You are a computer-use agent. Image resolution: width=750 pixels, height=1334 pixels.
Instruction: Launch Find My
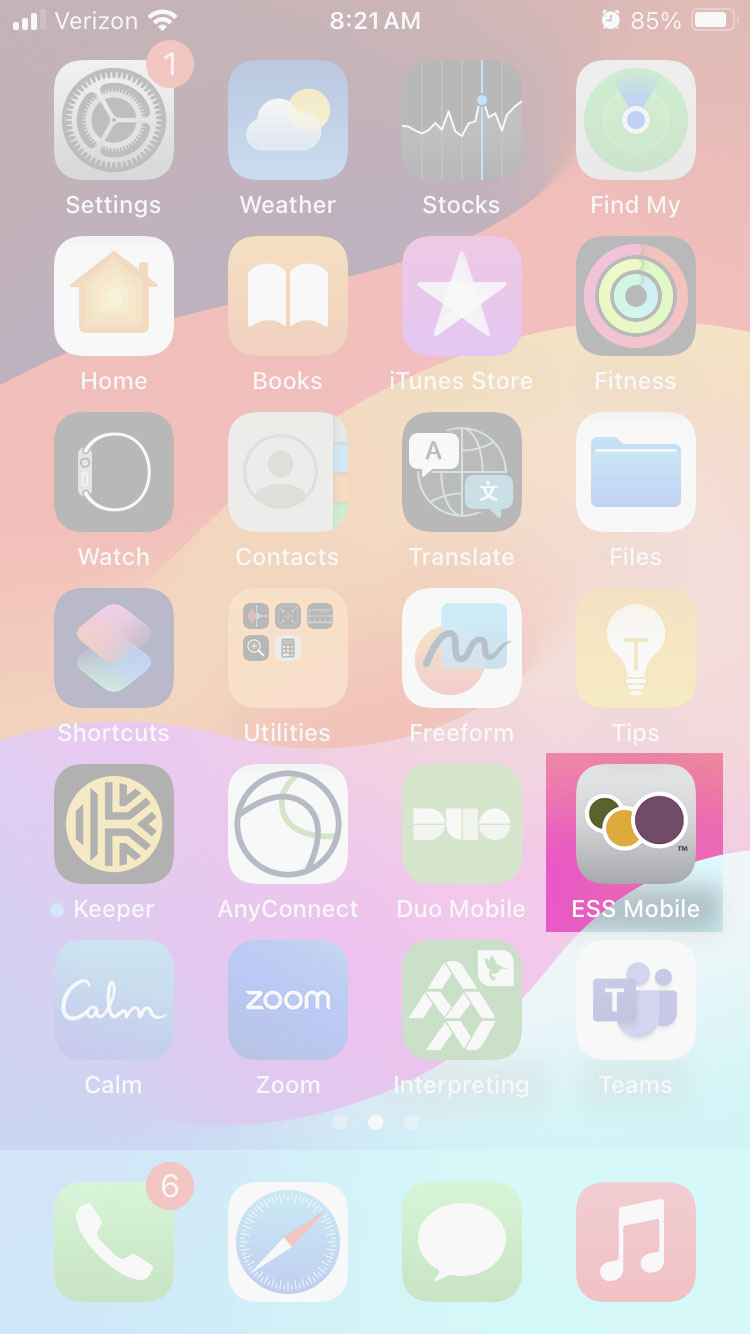[x=635, y=120]
